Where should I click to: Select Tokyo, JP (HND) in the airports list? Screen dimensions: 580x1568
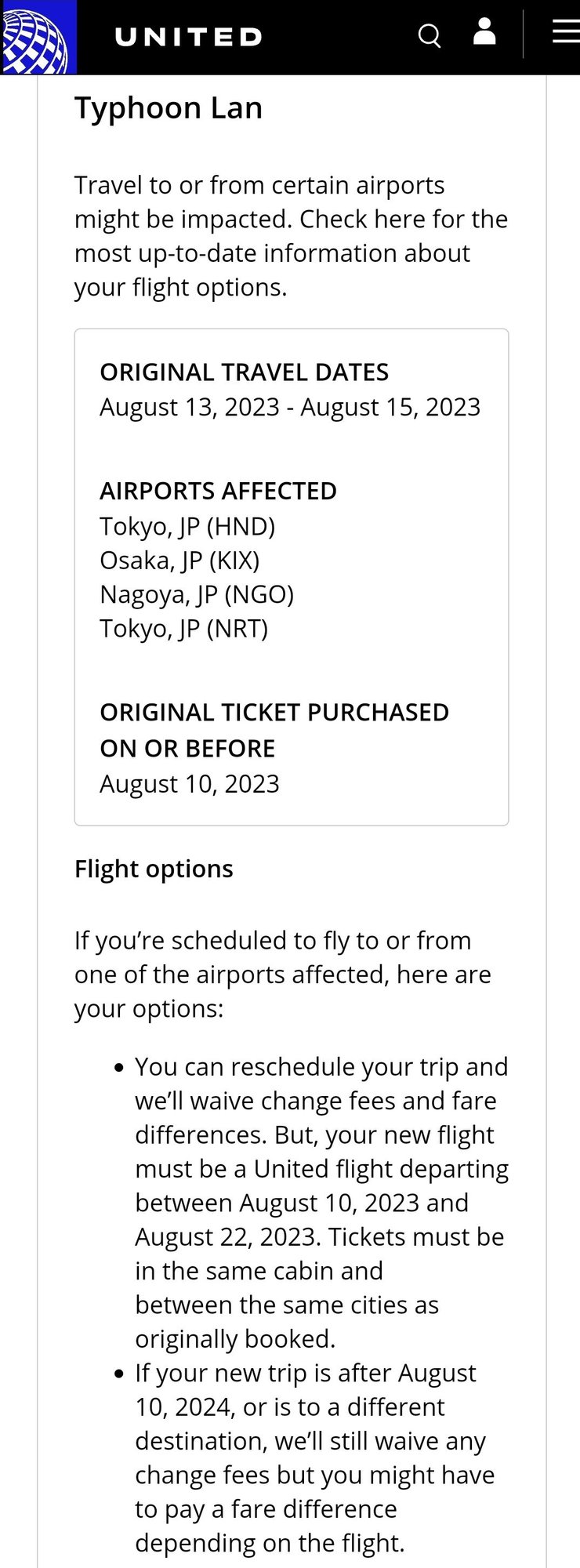coord(188,526)
